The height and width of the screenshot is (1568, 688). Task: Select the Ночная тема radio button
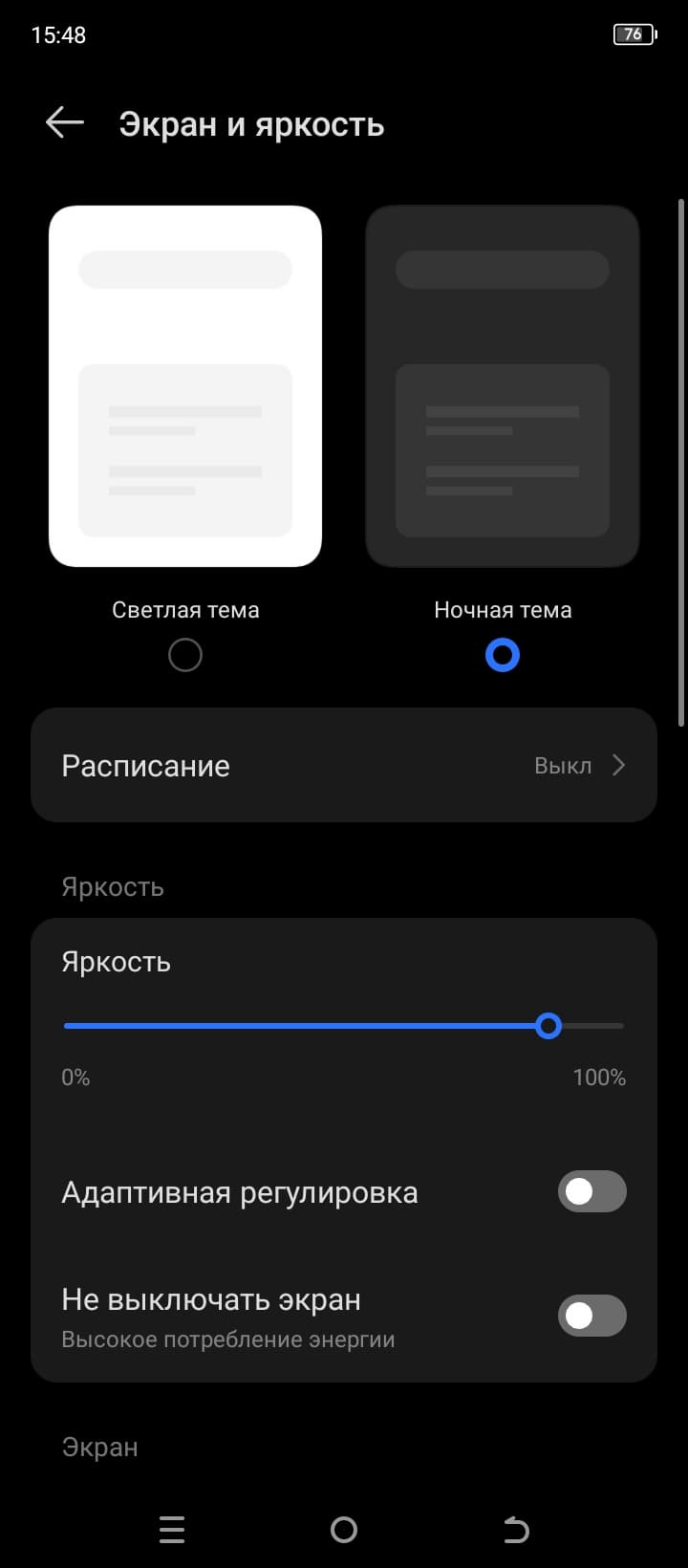tap(503, 656)
